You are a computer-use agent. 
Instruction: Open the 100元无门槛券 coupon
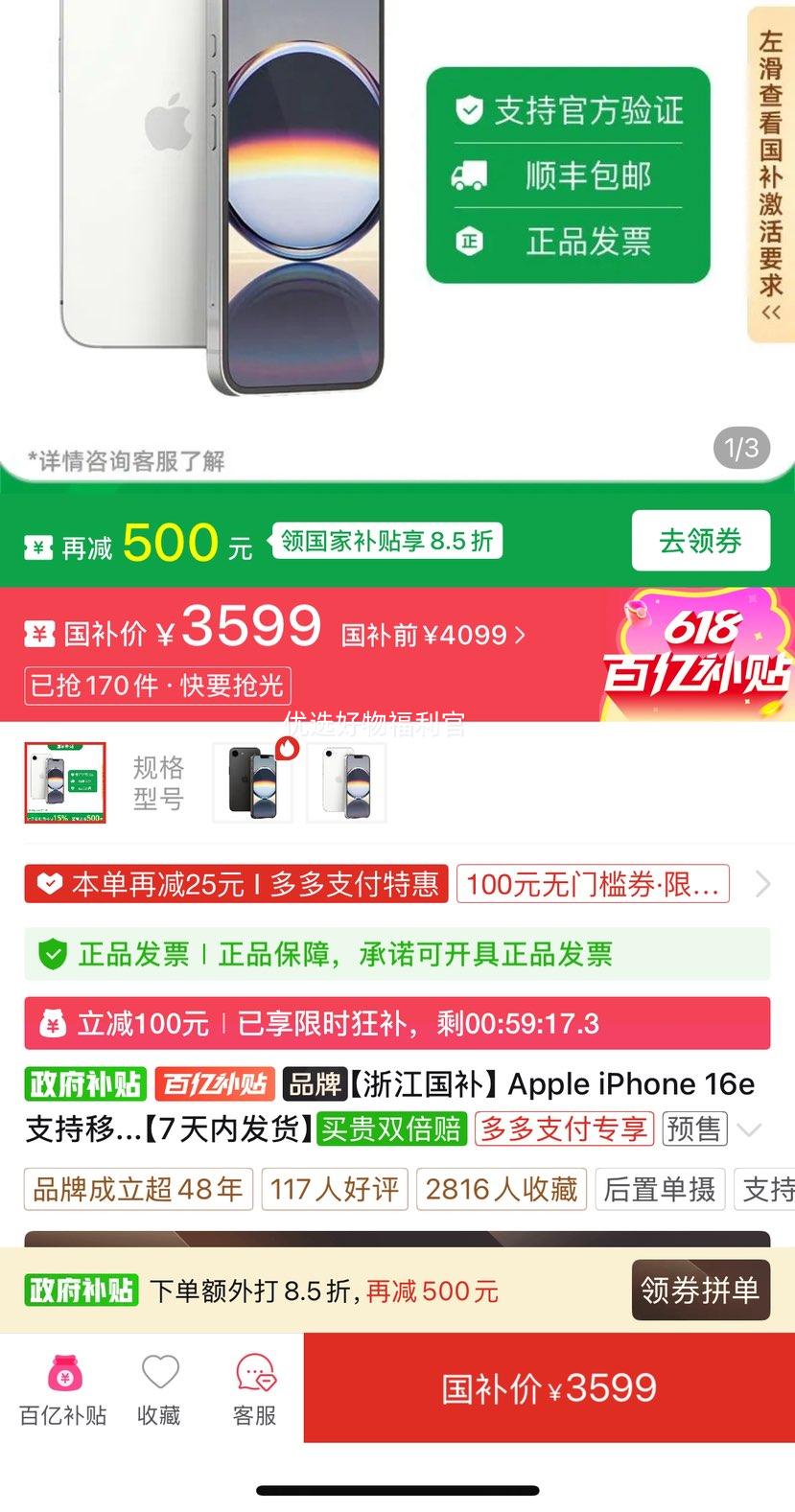(x=592, y=884)
